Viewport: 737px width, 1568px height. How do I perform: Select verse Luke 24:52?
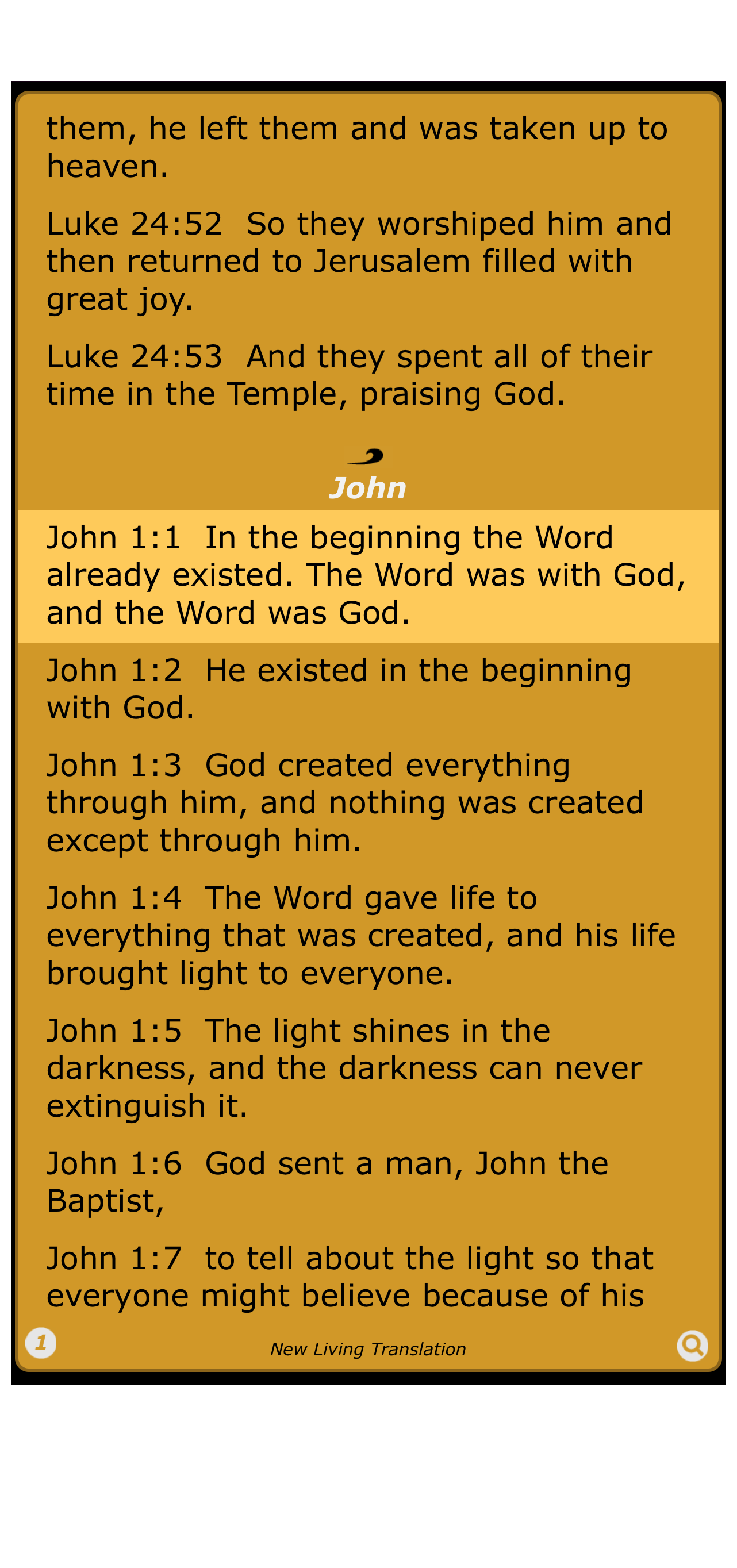(367, 261)
